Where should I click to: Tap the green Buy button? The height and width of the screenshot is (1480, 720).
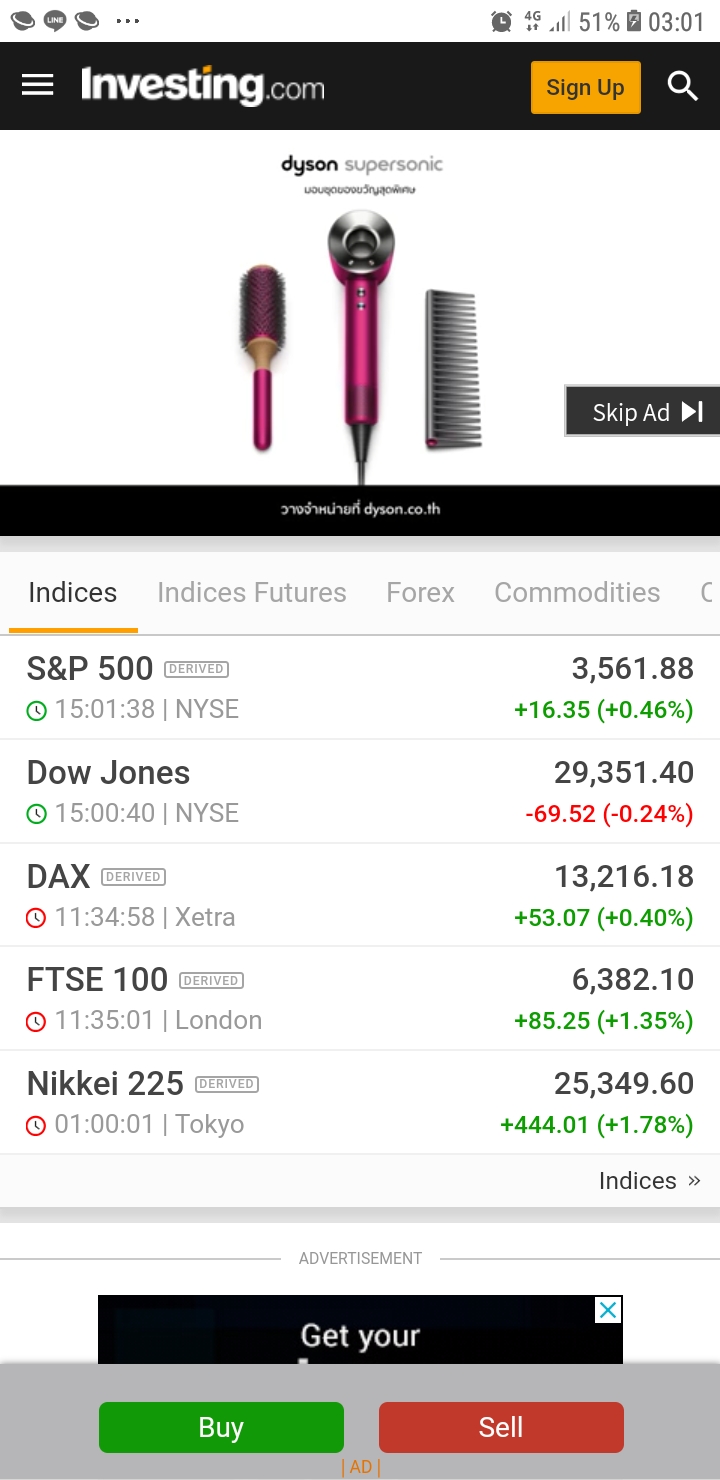pos(221,1427)
